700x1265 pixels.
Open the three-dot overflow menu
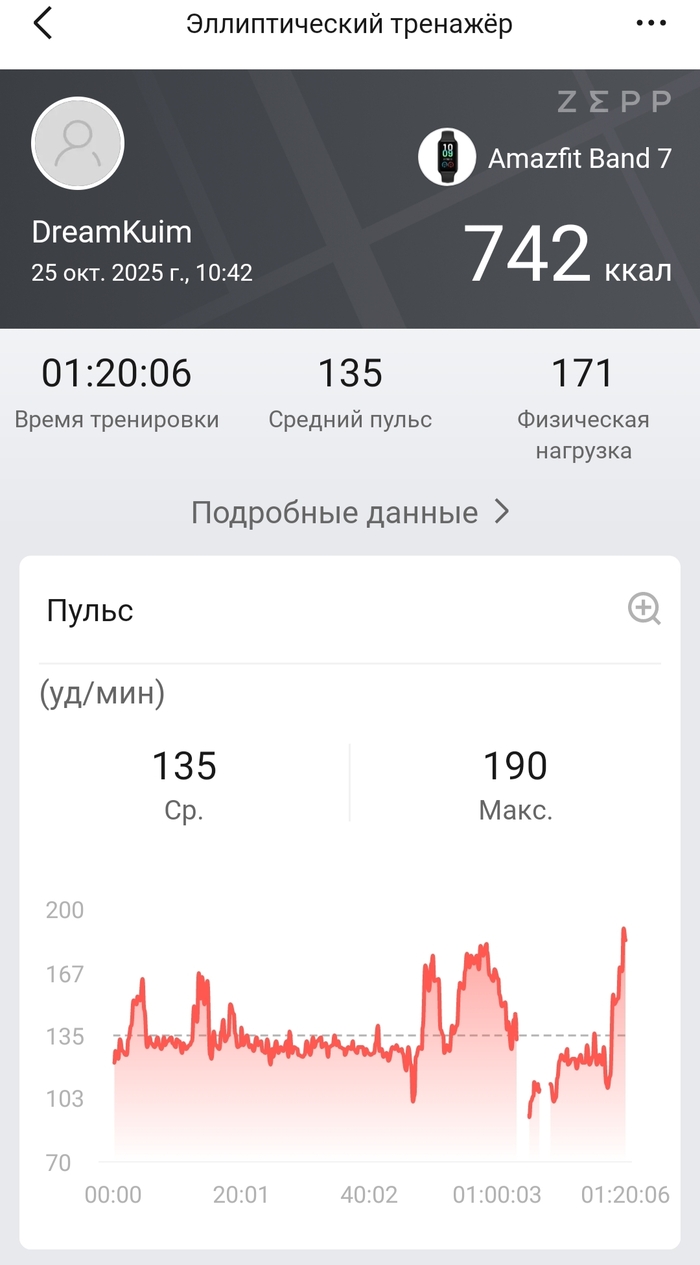click(651, 24)
